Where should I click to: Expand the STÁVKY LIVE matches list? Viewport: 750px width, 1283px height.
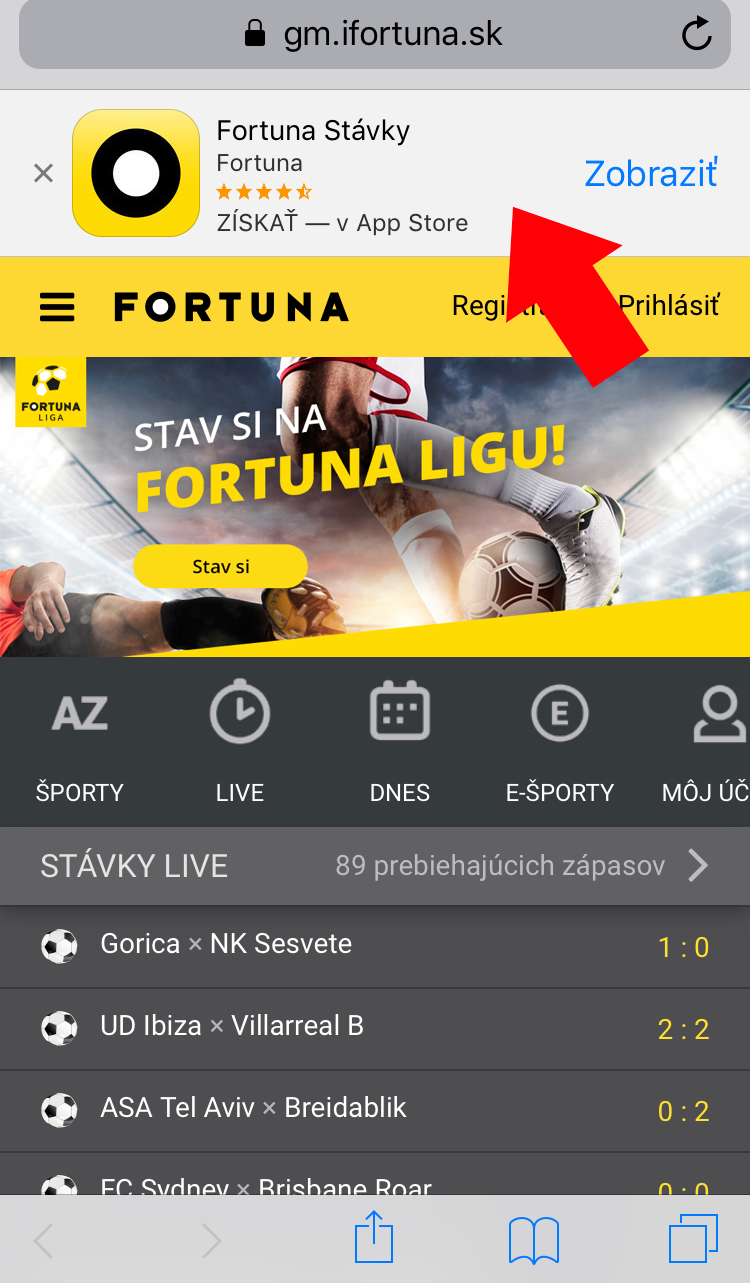[x=698, y=865]
